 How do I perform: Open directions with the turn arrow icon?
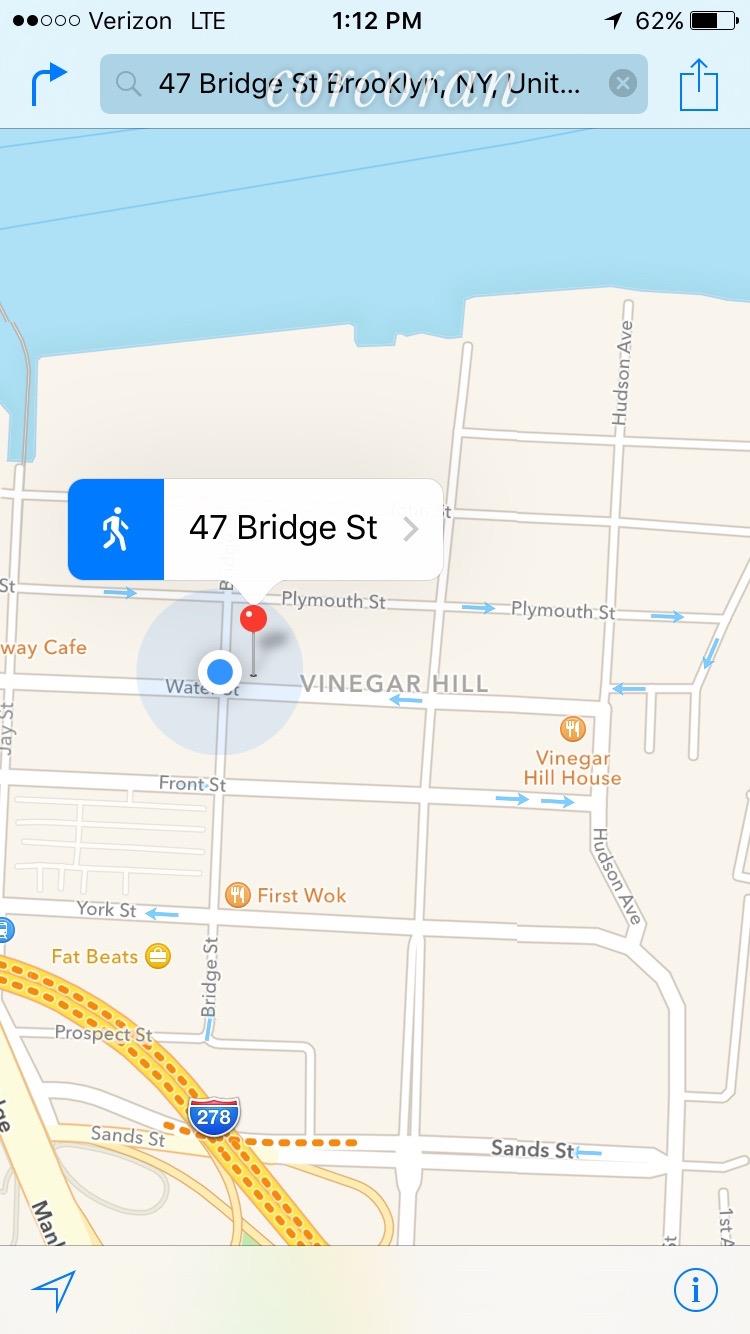click(48, 84)
